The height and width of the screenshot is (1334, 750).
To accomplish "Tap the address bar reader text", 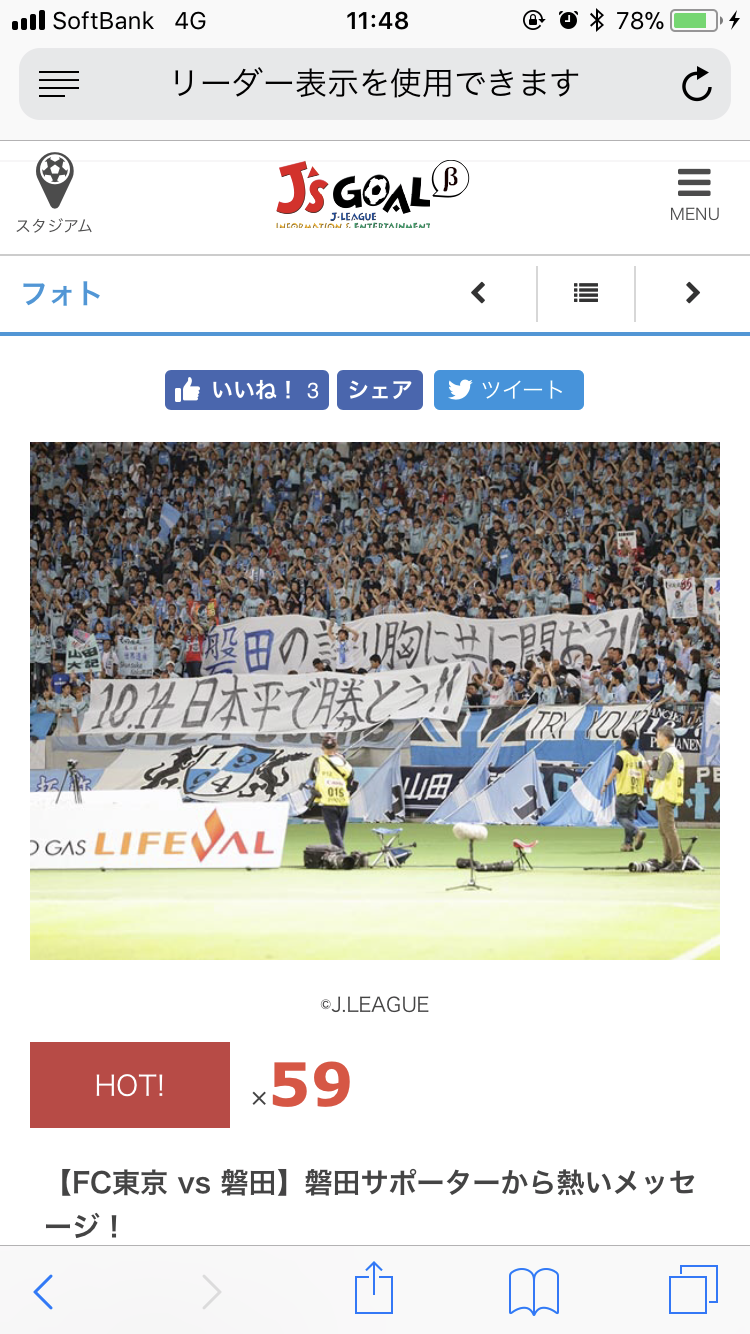I will pyautogui.click(x=375, y=83).
